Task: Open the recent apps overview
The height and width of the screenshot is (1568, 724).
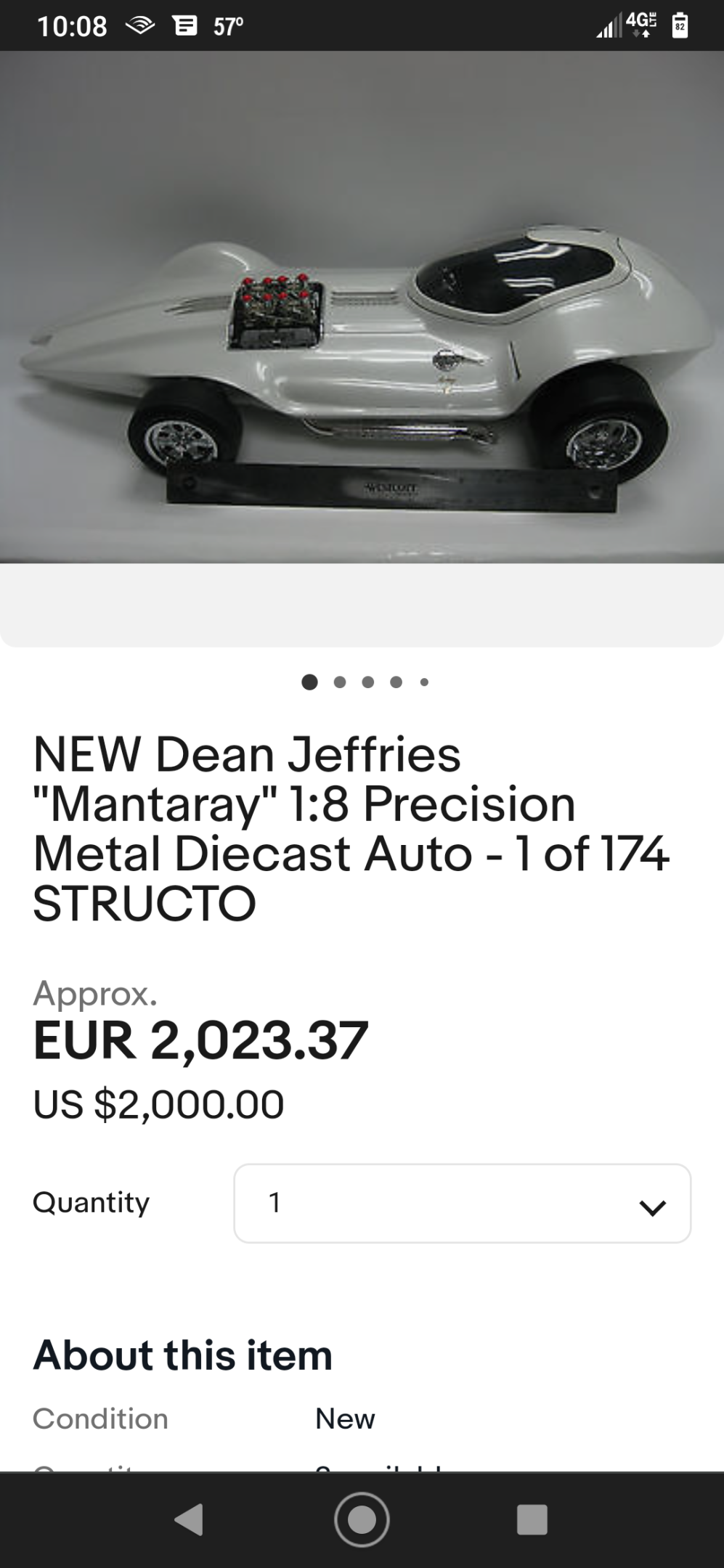Action: [532, 1519]
